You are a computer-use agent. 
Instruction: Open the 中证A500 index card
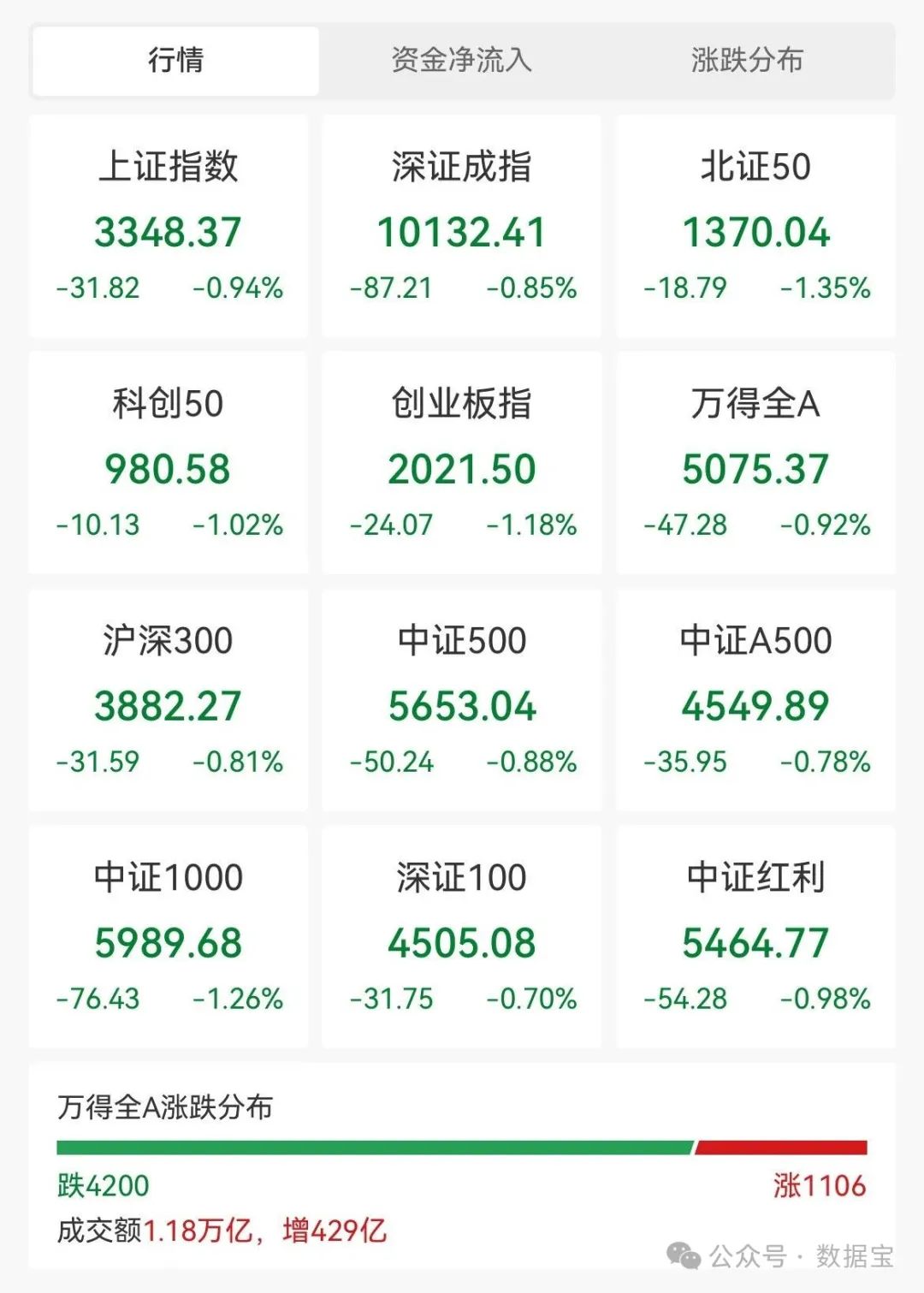[755, 700]
